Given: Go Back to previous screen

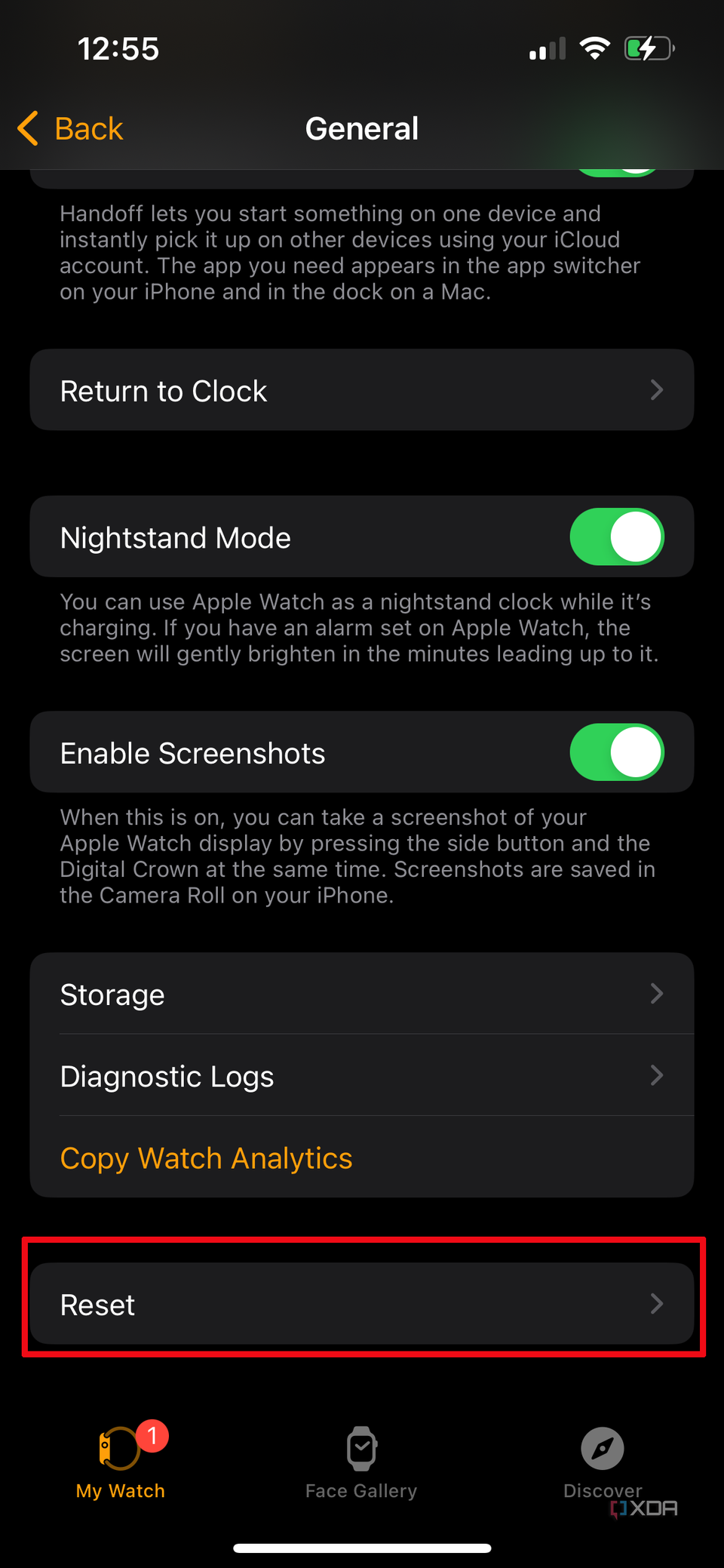Looking at the screenshot, I should click(72, 128).
